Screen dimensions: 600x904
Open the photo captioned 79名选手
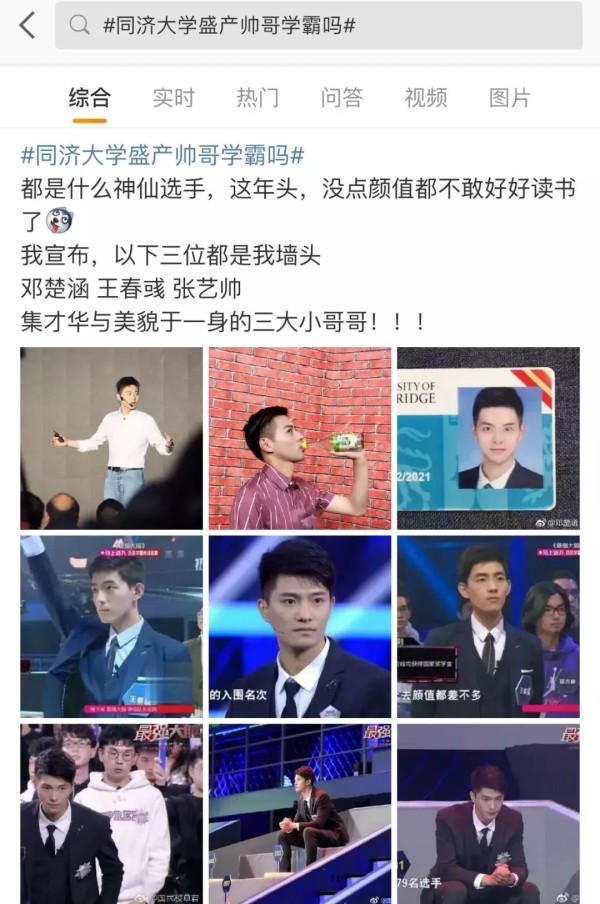[x=488, y=814]
